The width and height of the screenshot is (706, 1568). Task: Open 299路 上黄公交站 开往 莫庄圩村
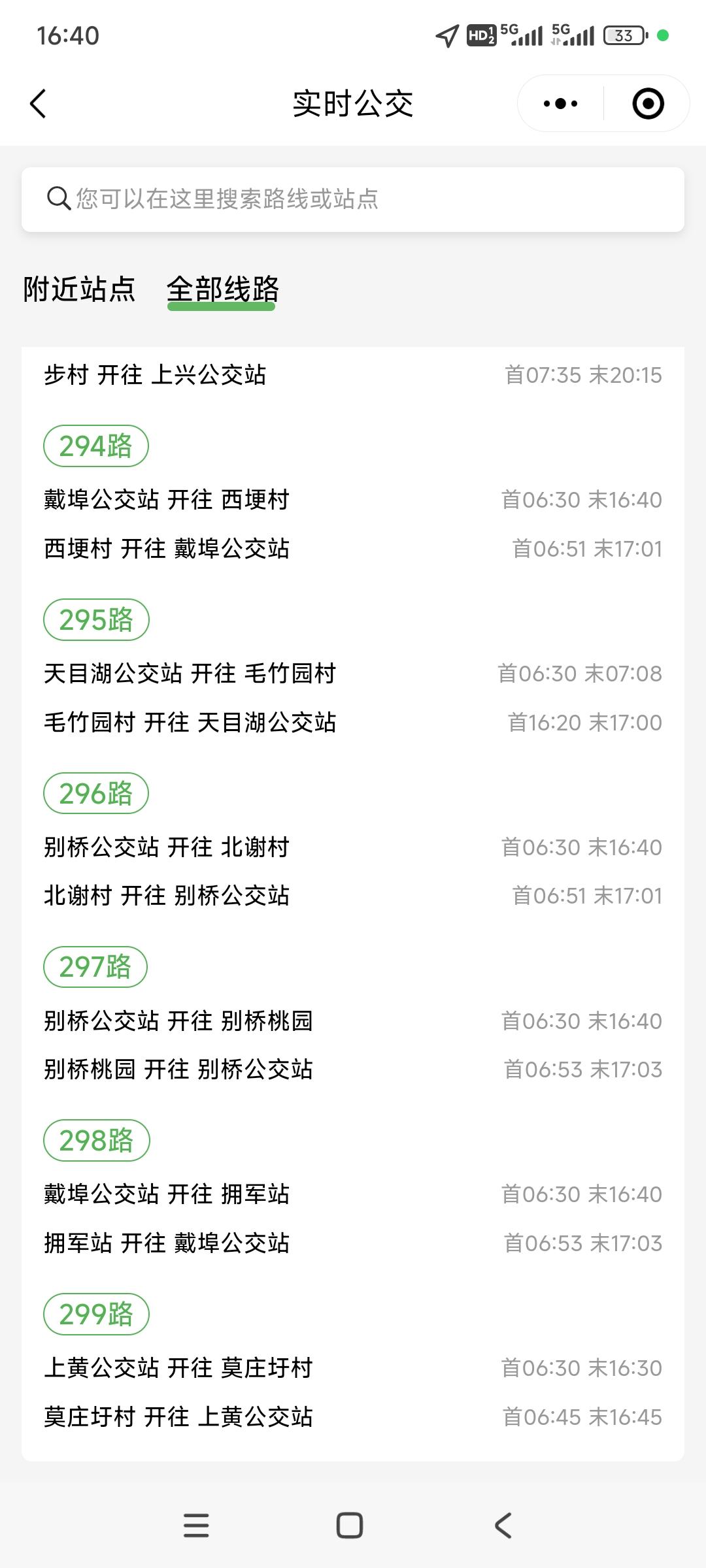pyautogui.click(x=353, y=1368)
